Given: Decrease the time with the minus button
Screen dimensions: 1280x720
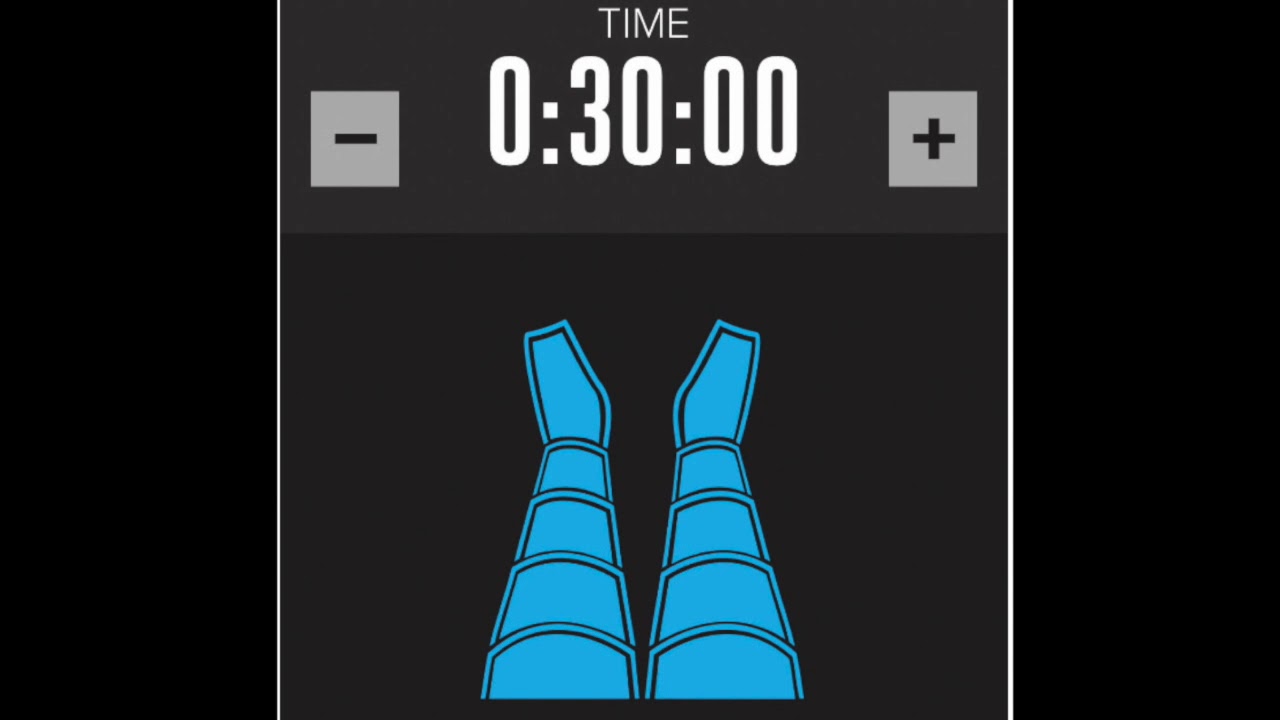Looking at the screenshot, I should 355,139.
